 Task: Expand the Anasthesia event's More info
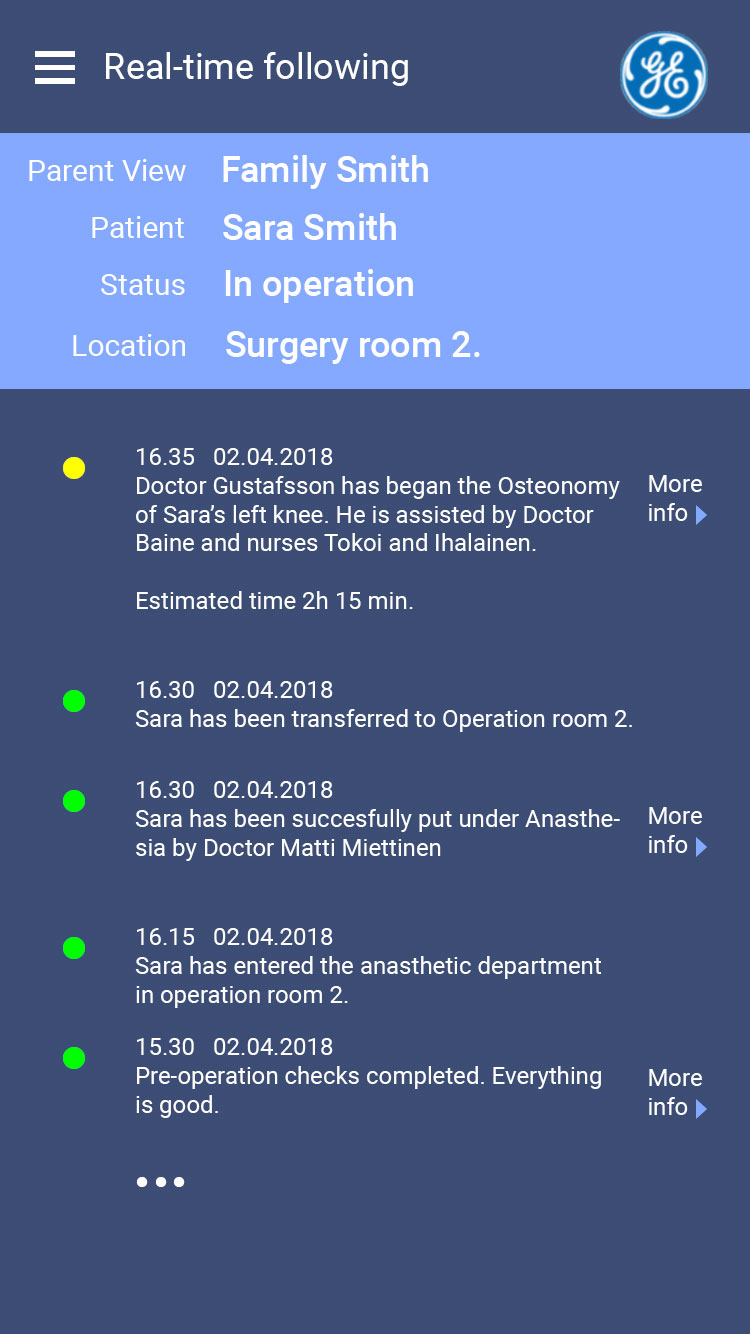675,830
